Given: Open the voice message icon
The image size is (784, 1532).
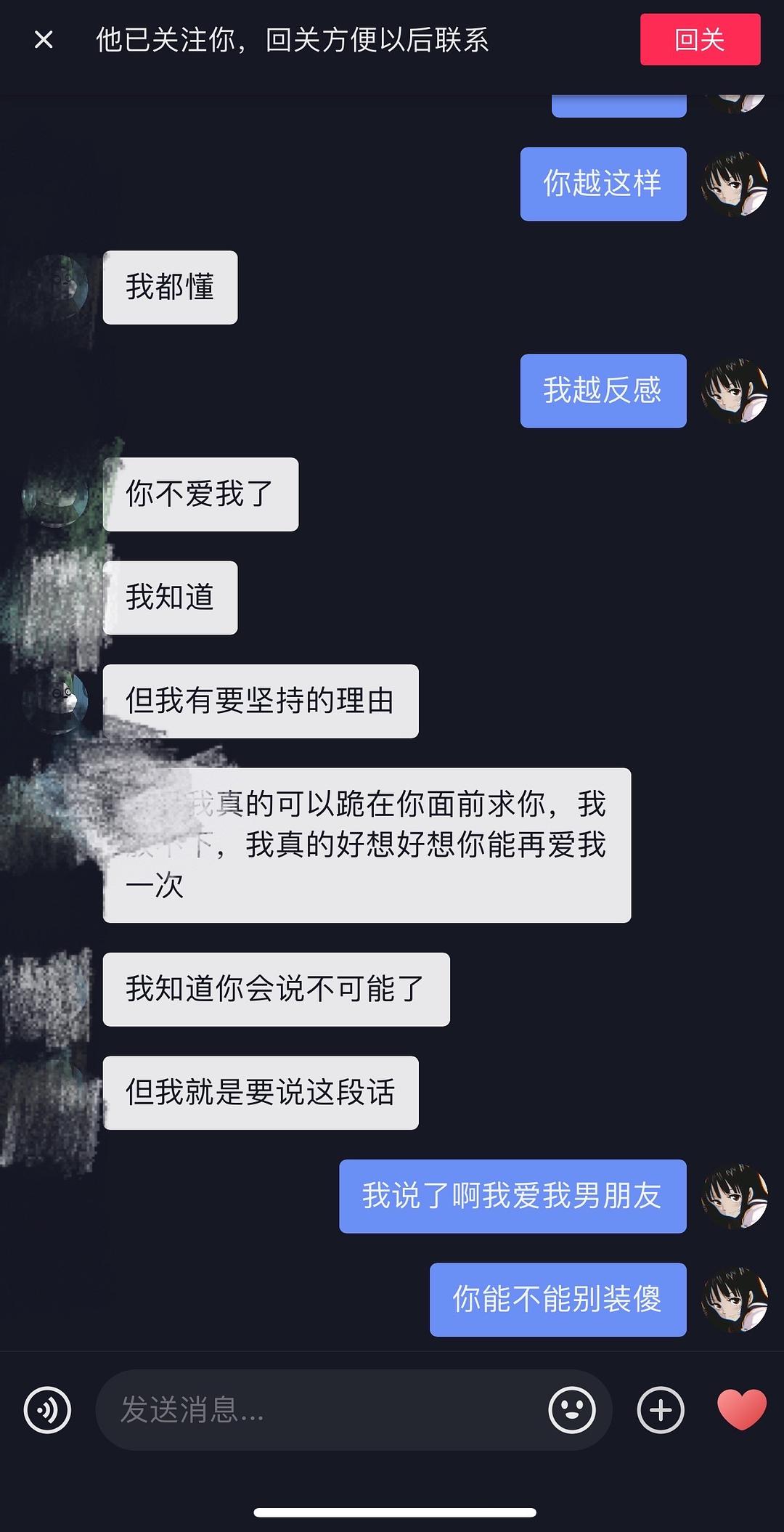Looking at the screenshot, I should [x=47, y=1410].
